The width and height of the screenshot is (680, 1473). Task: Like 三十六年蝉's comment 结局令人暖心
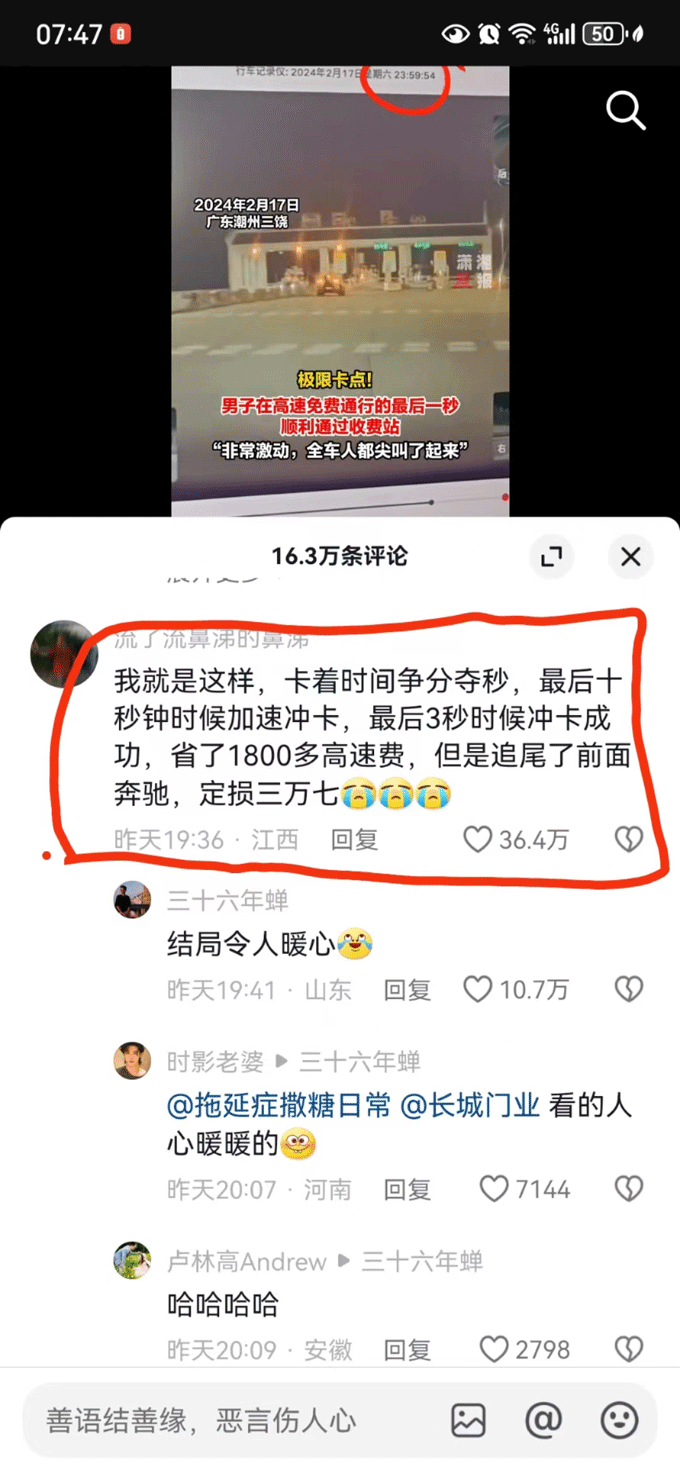[x=479, y=990]
